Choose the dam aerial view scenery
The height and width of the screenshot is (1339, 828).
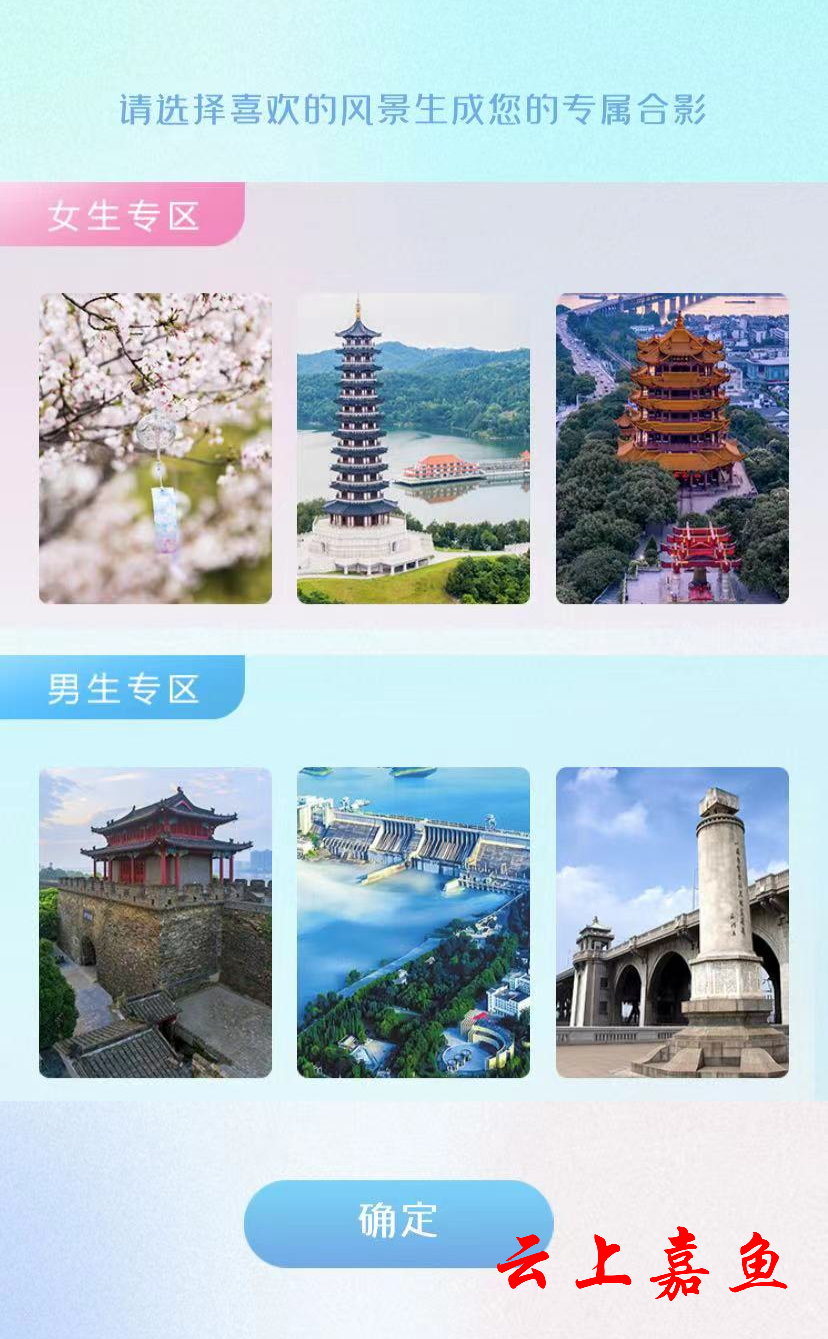tap(413, 922)
